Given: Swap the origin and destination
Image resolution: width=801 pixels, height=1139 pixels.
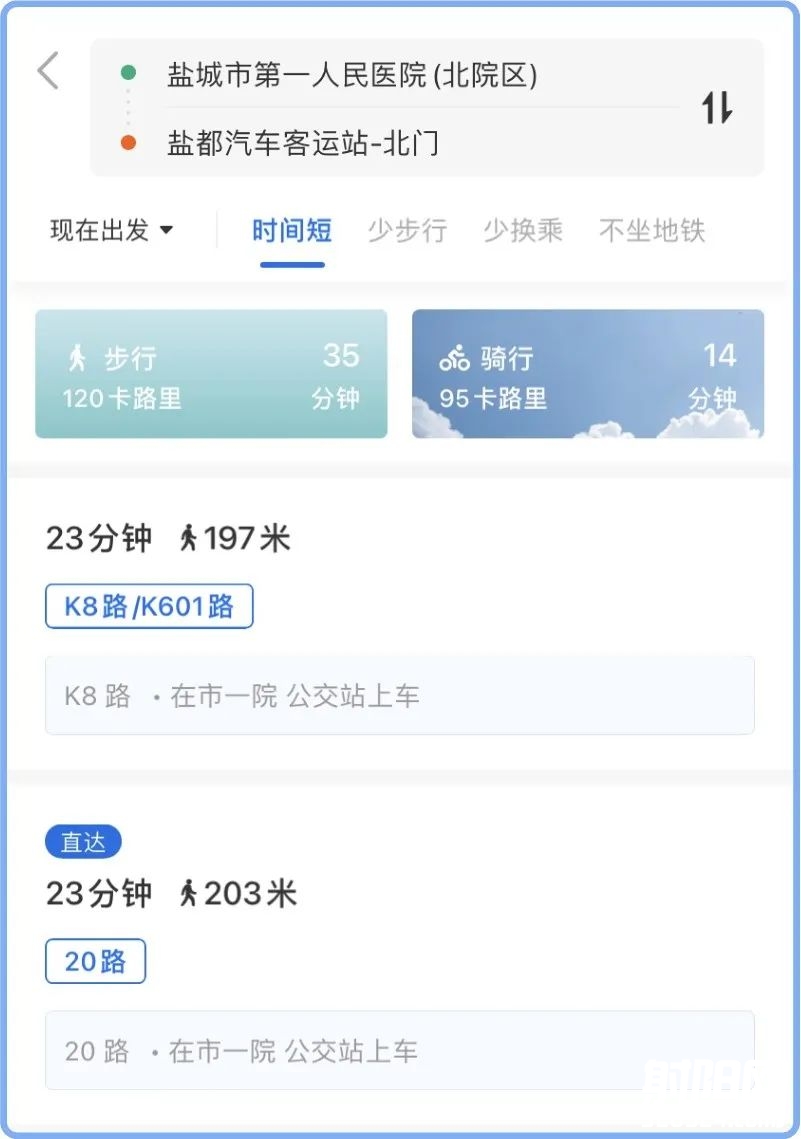Looking at the screenshot, I should 717,108.
